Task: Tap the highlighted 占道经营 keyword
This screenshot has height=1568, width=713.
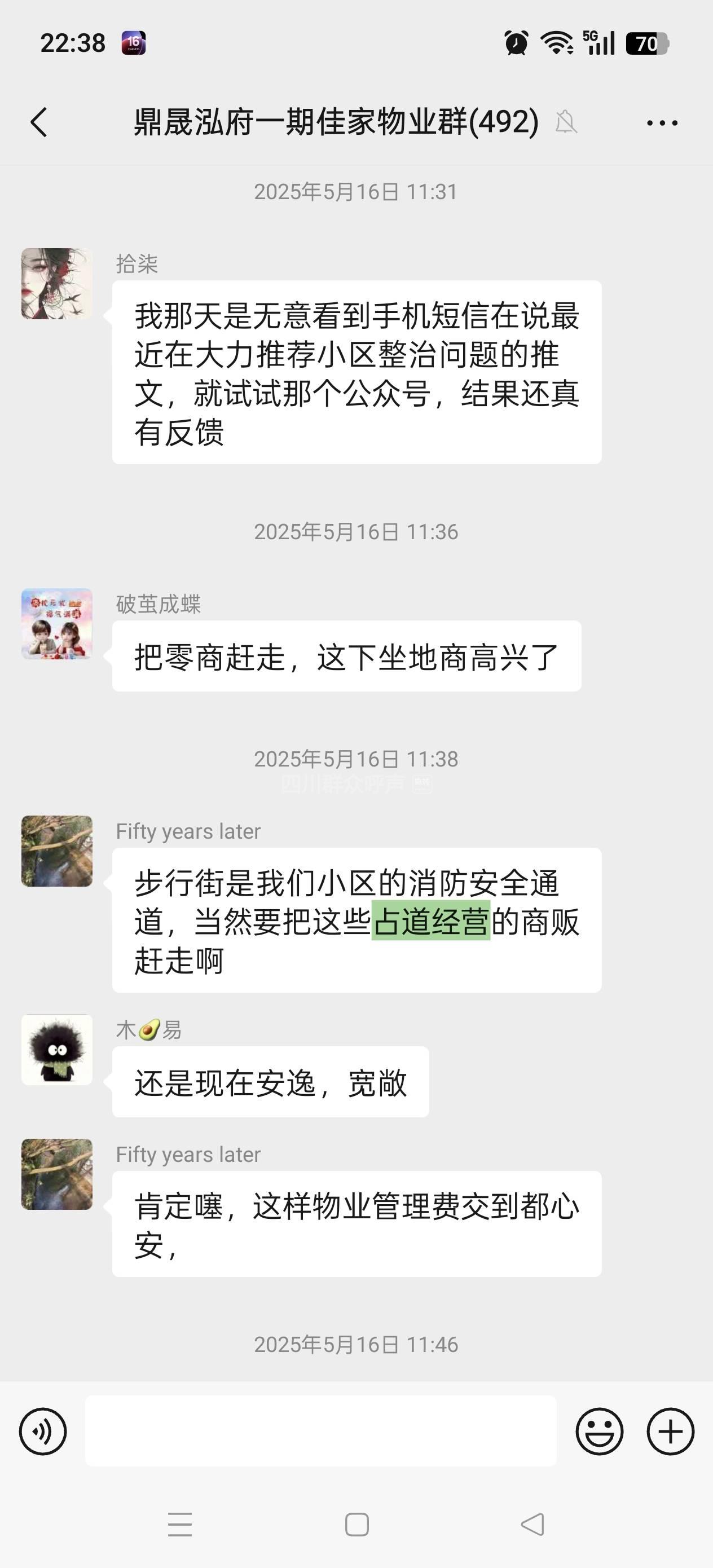Action: click(430, 920)
